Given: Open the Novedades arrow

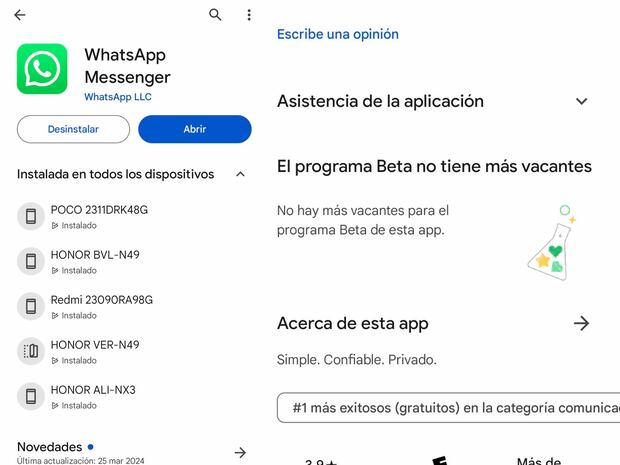Looking at the screenshot, I should coord(240,452).
